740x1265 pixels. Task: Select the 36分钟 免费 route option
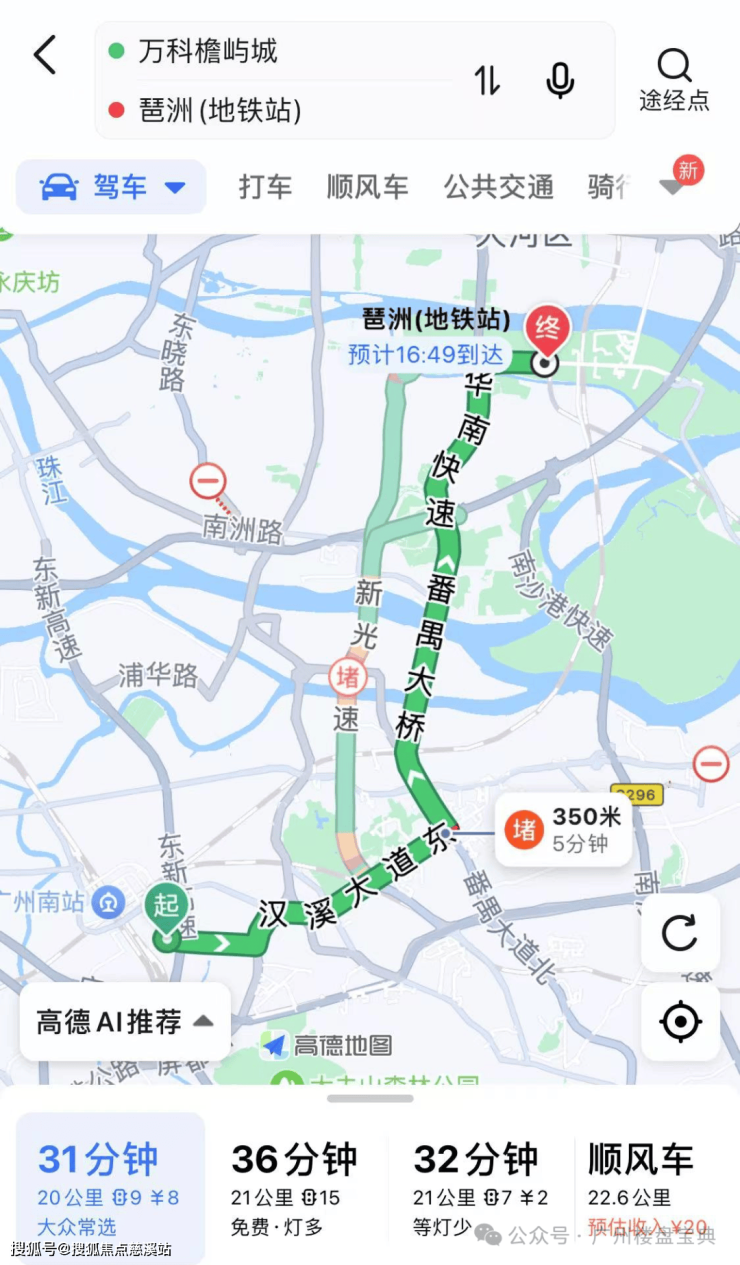[x=294, y=1188]
